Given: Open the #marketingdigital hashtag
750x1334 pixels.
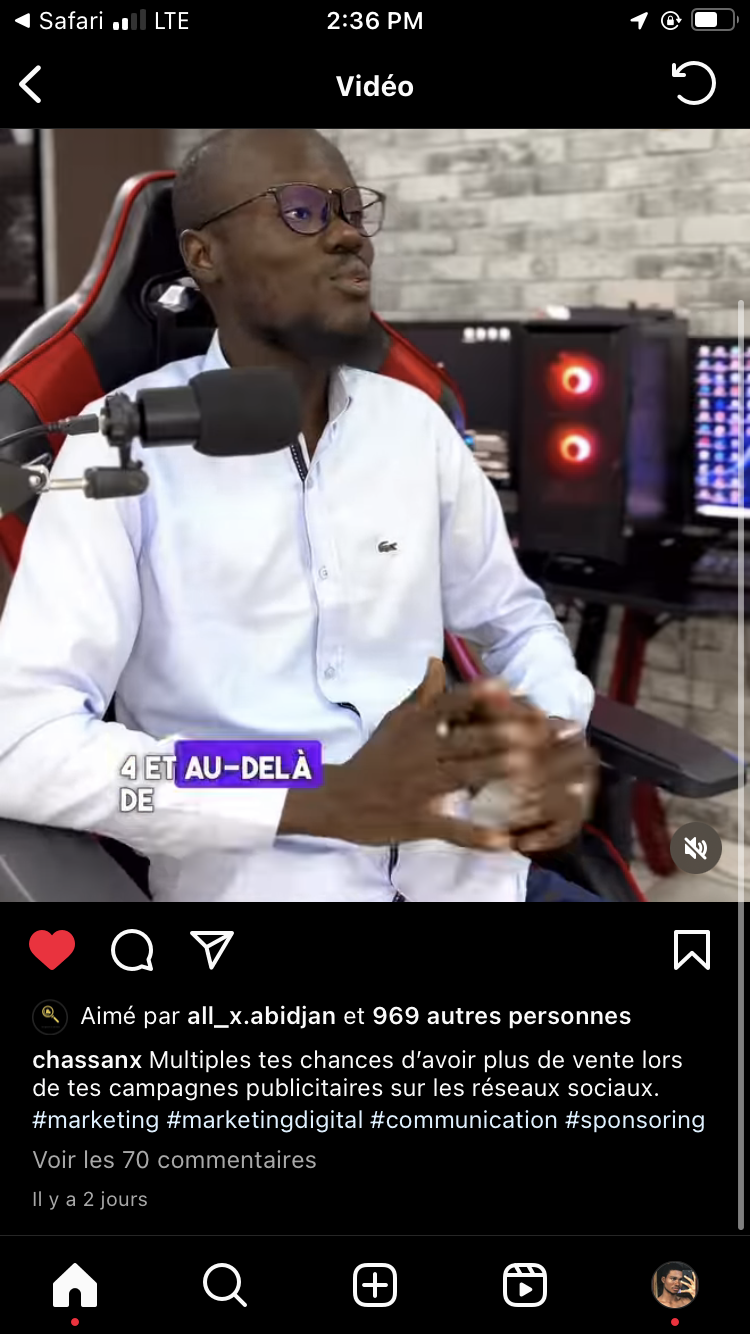Looking at the screenshot, I should point(265,1119).
